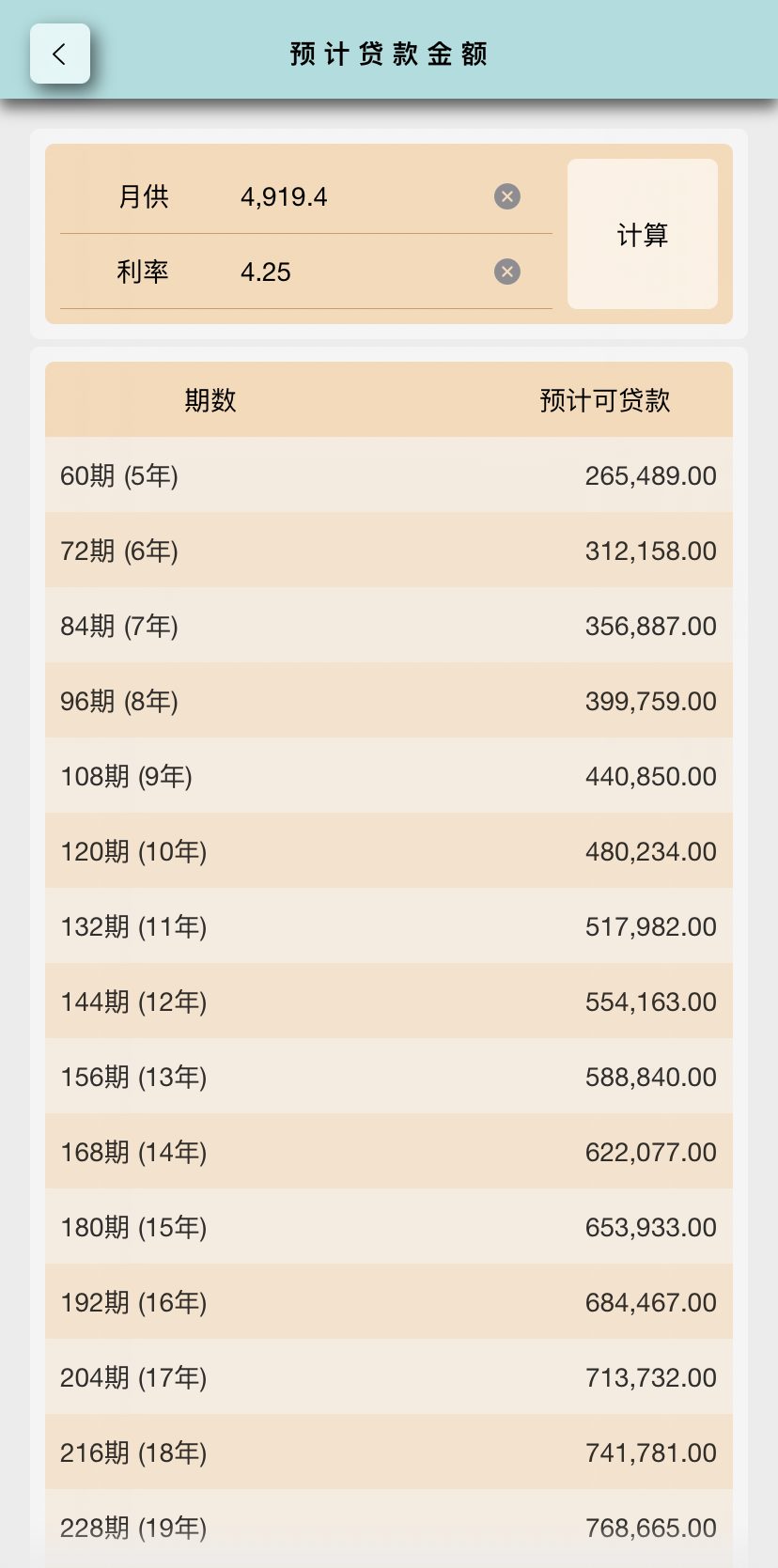The image size is (778, 1568).
Task: Go back using the top-left arrow
Action: (60, 54)
